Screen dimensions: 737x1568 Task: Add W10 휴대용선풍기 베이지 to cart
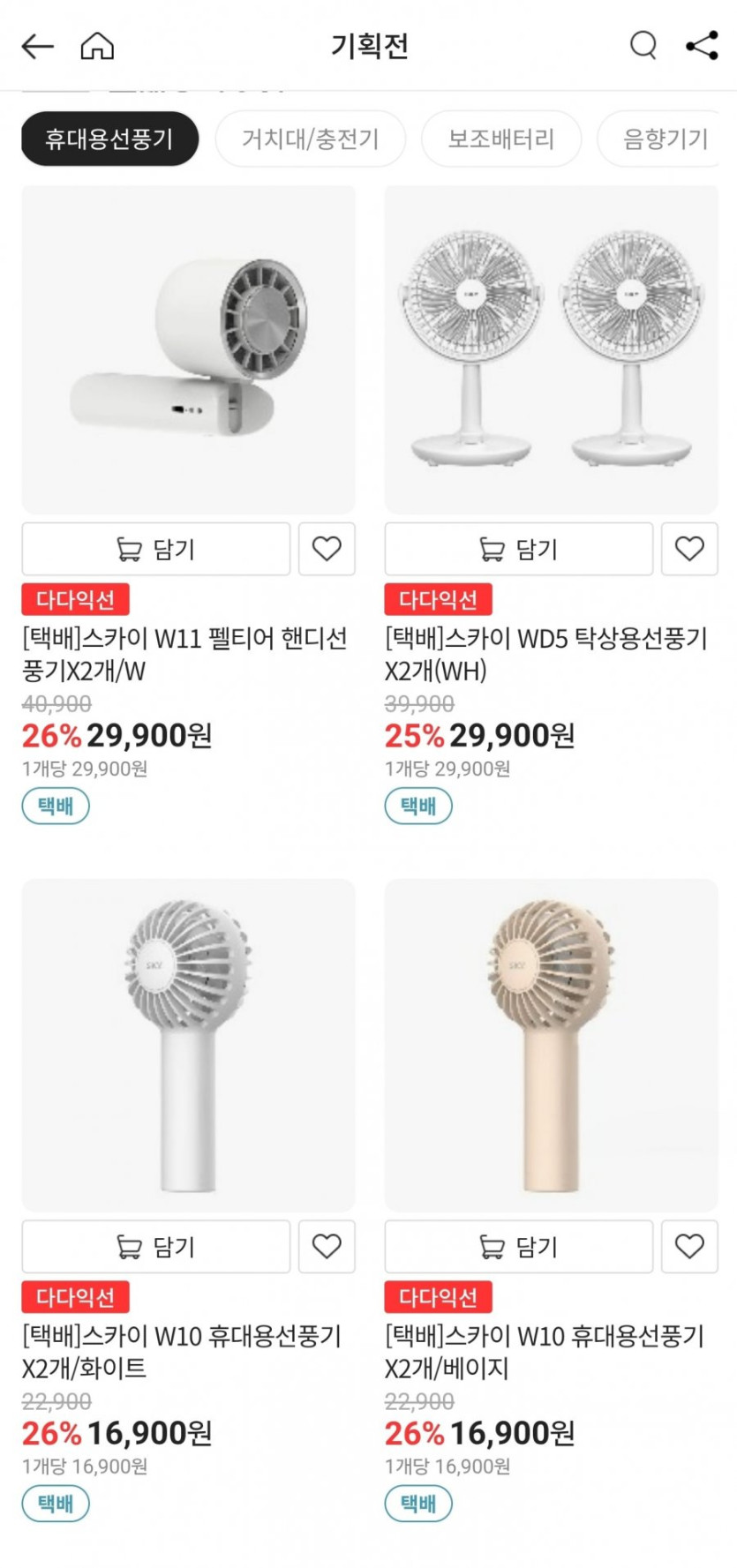click(518, 1247)
